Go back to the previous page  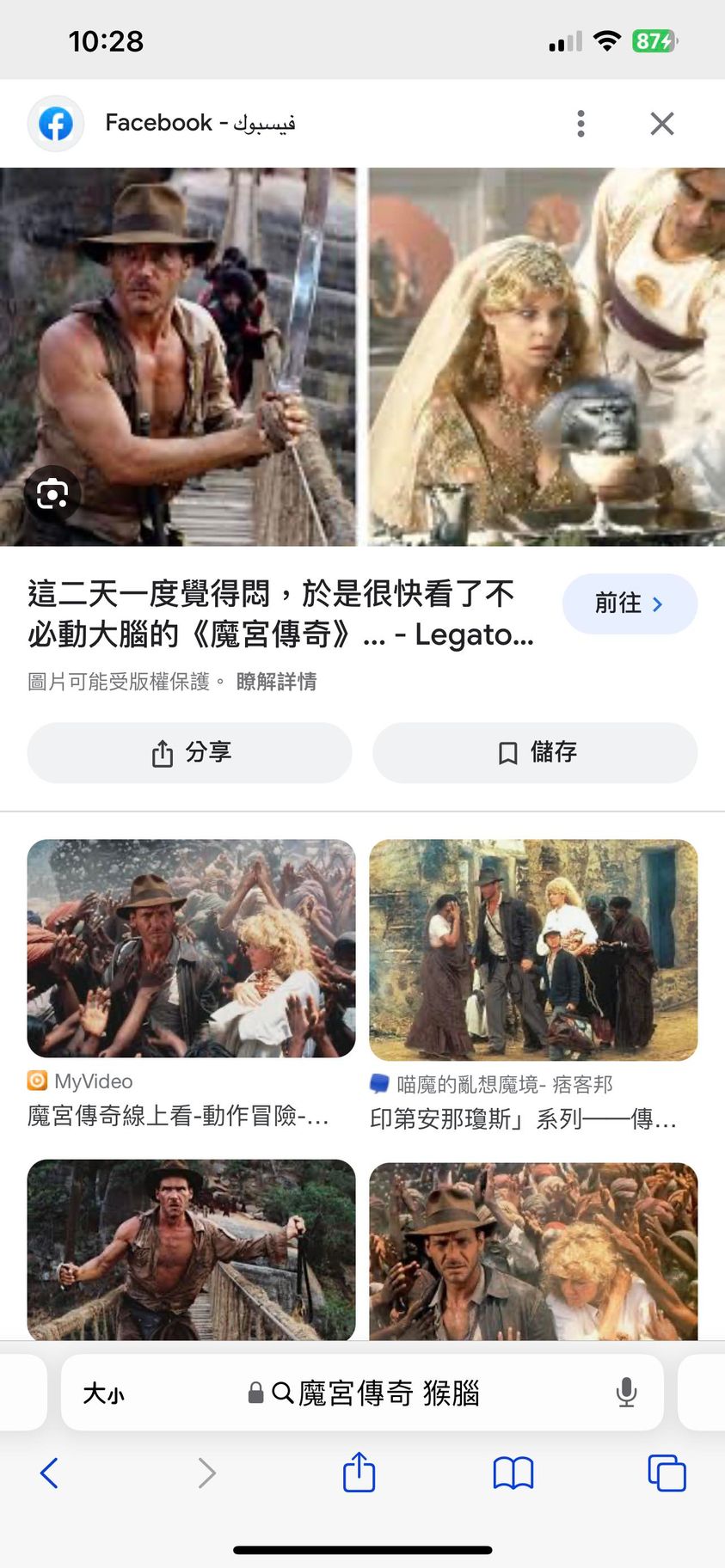pyautogui.click(x=50, y=1473)
